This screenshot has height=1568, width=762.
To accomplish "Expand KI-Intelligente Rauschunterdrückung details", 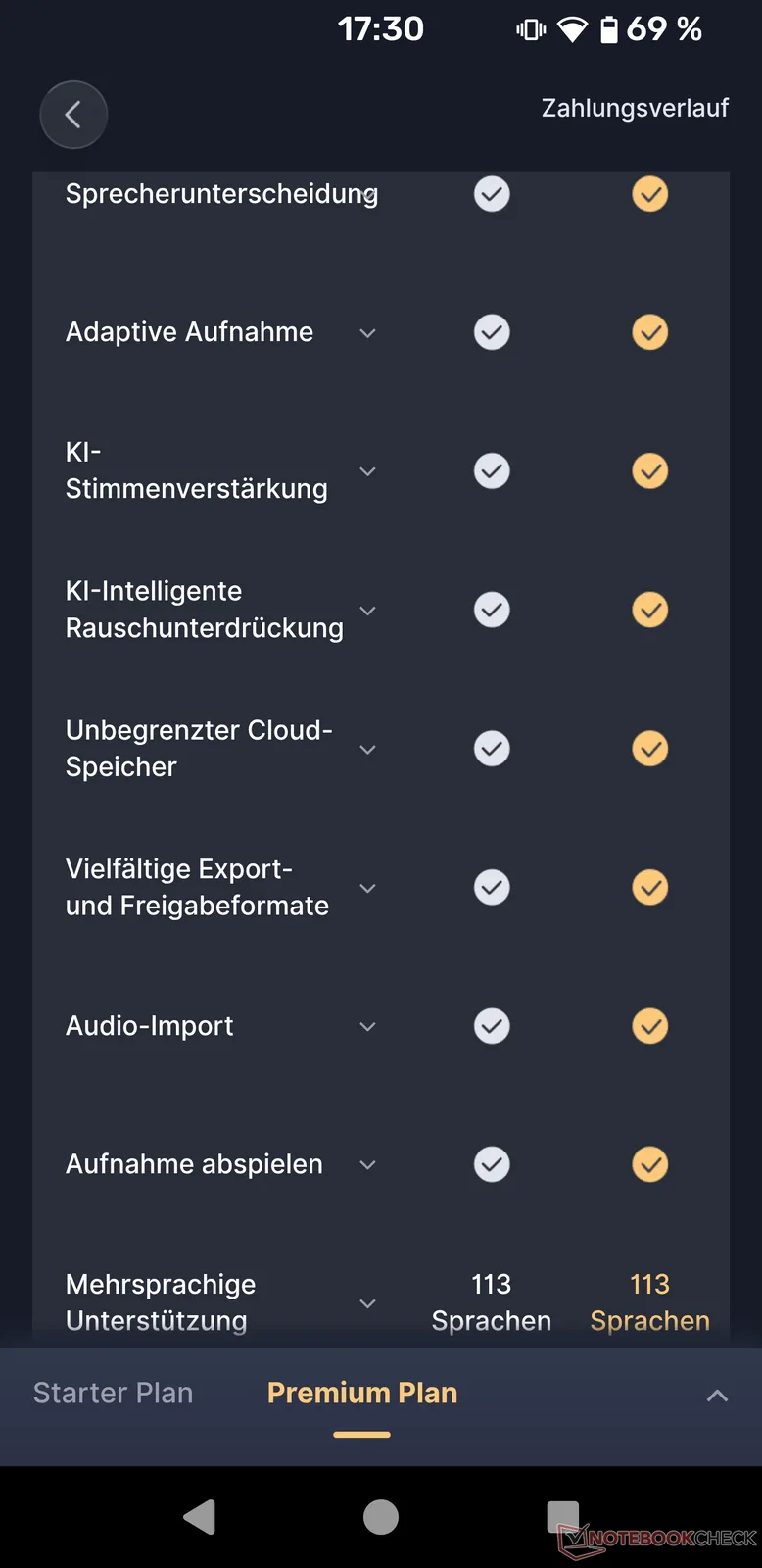I will [367, 611].
